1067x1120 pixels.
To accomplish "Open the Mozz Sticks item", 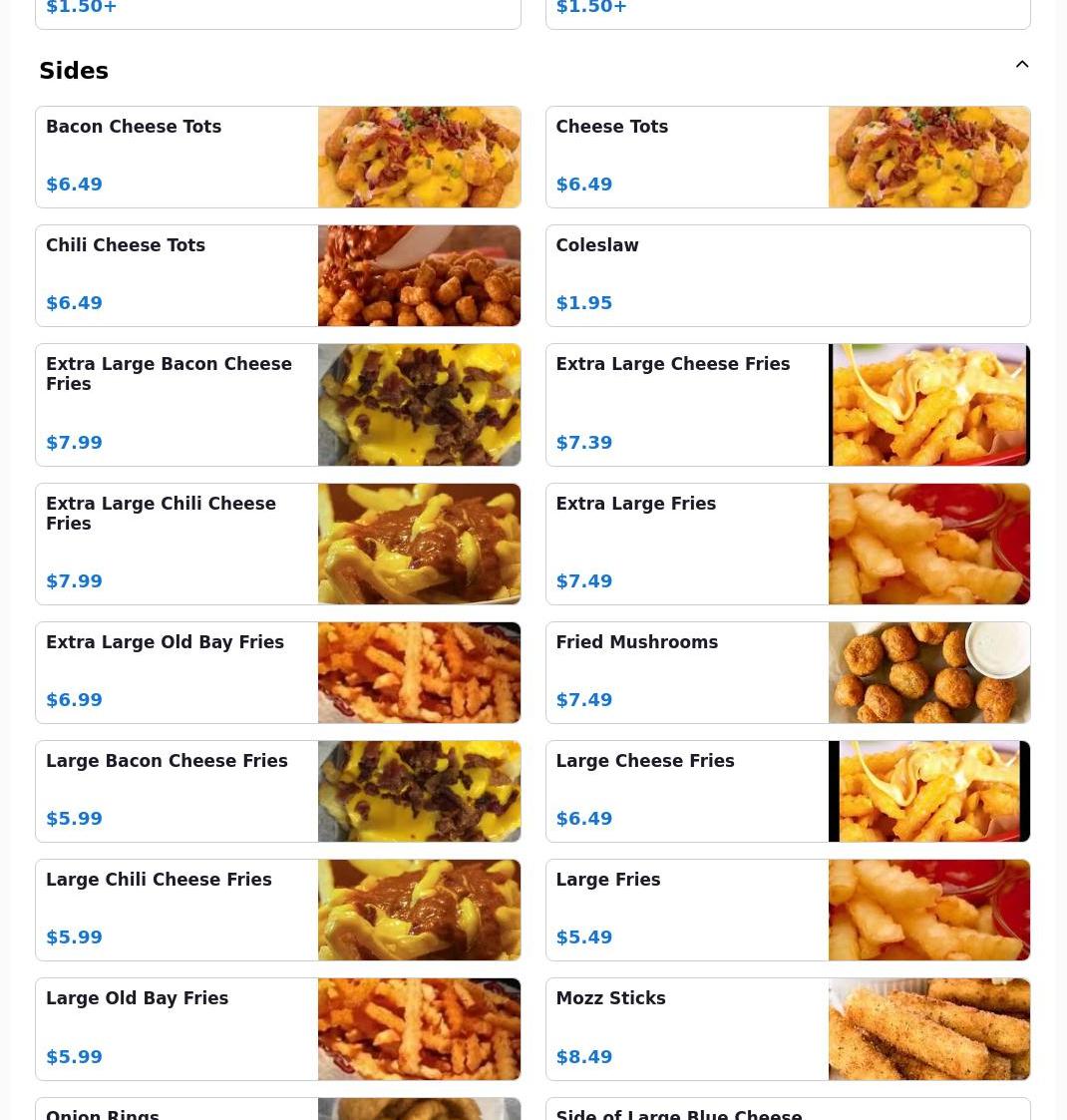I will [x=787, y=1029].
